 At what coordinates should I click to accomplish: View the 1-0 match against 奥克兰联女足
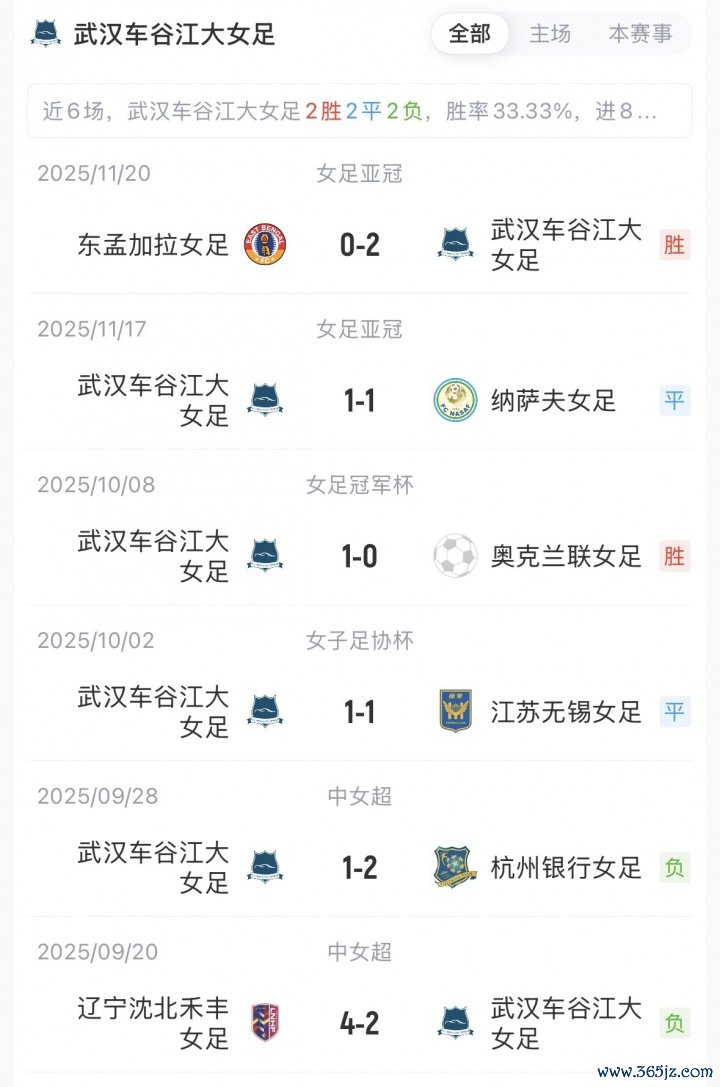pyautogui.click(x=360, y=556)
